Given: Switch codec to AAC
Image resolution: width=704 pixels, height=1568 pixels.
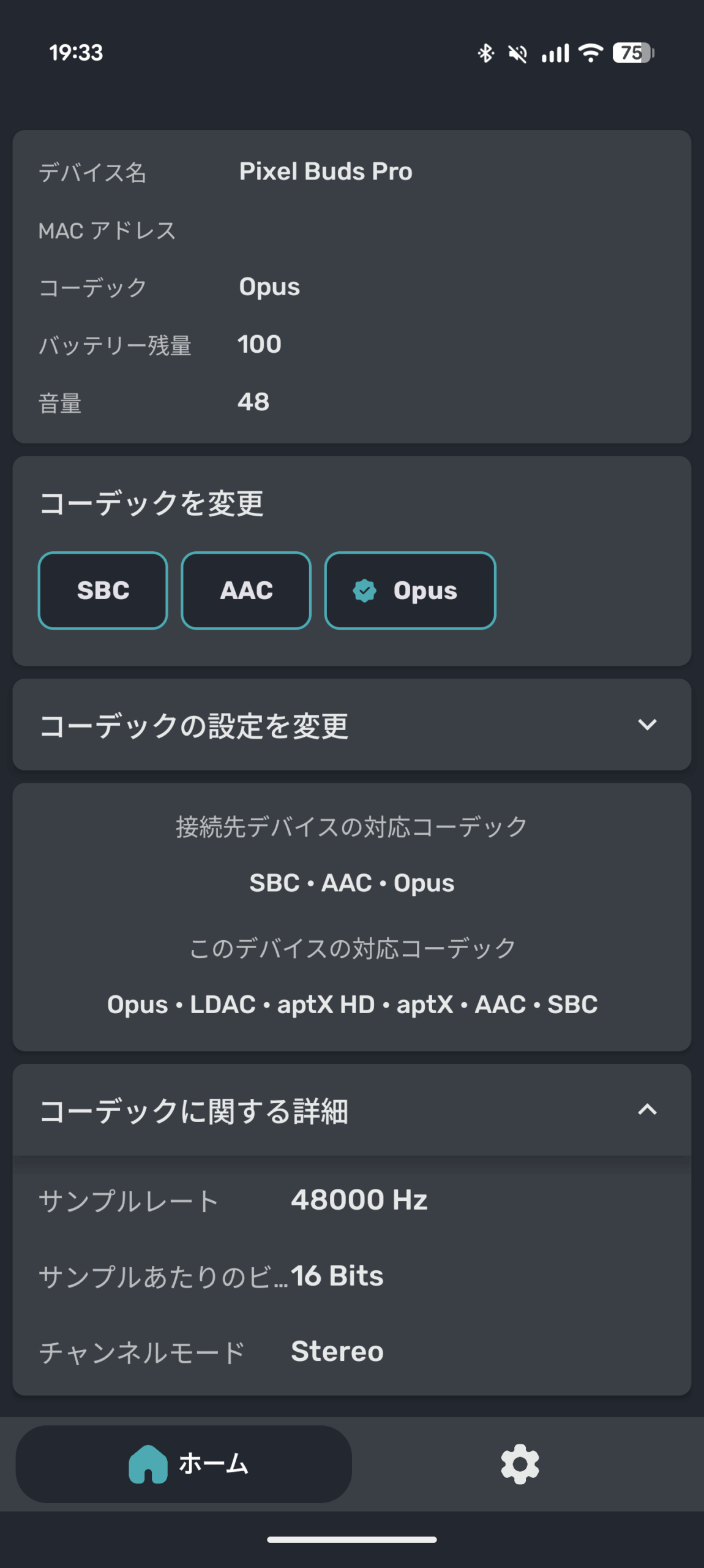Looking at the screenshot, I should click(x=246, y=590).
